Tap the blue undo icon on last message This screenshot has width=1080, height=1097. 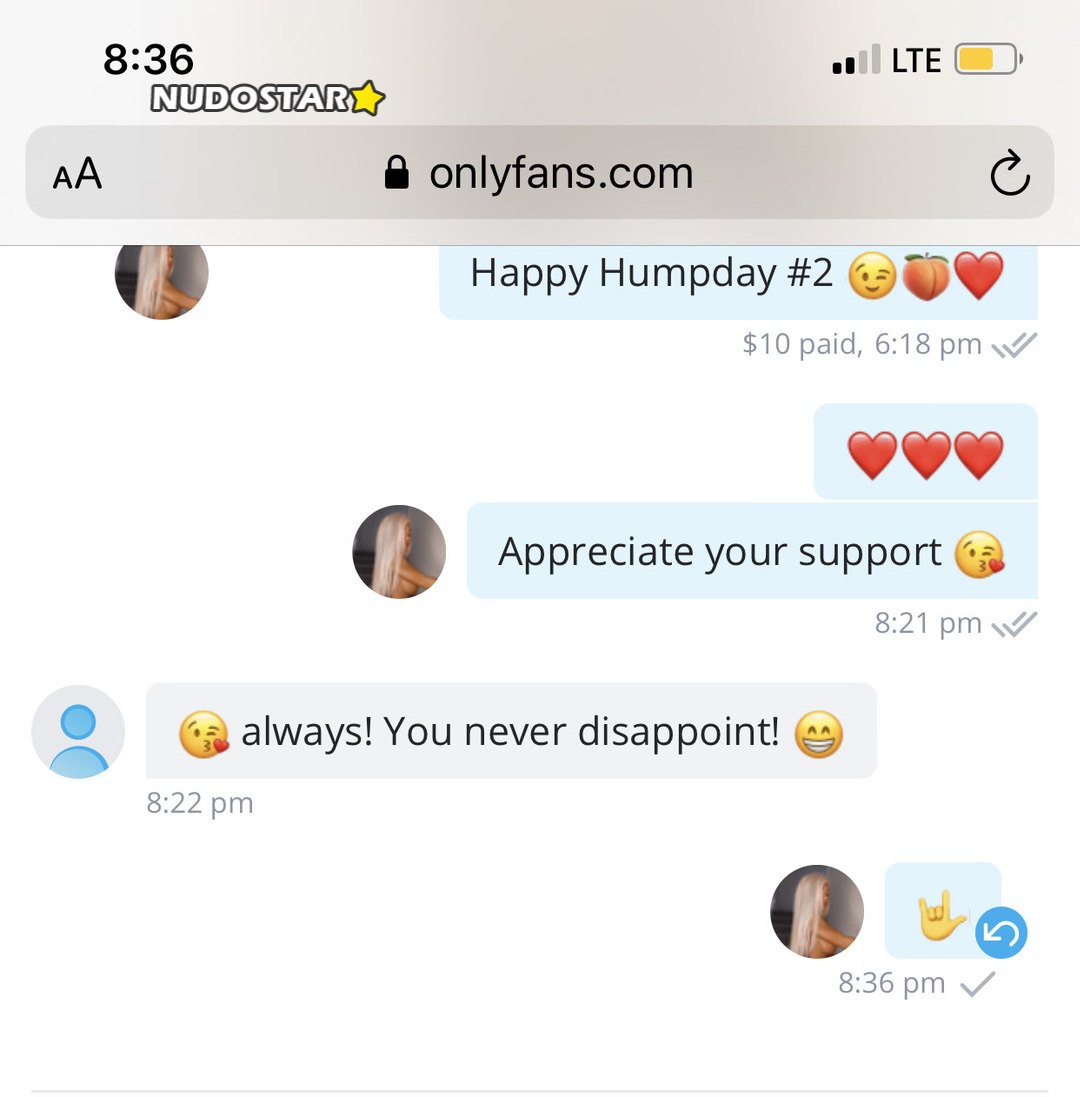1001,933
